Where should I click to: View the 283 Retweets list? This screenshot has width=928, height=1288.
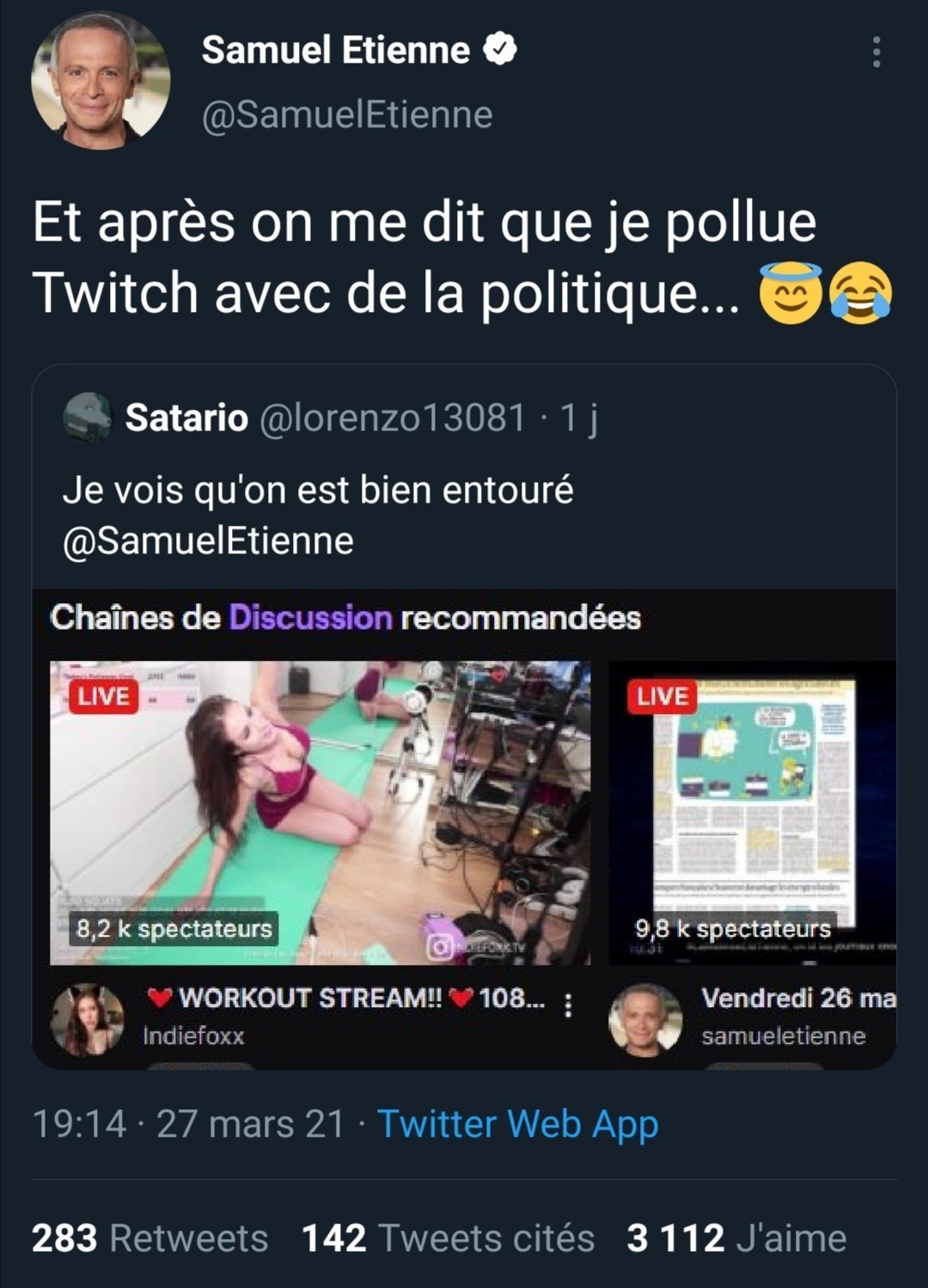[150, 1238]
